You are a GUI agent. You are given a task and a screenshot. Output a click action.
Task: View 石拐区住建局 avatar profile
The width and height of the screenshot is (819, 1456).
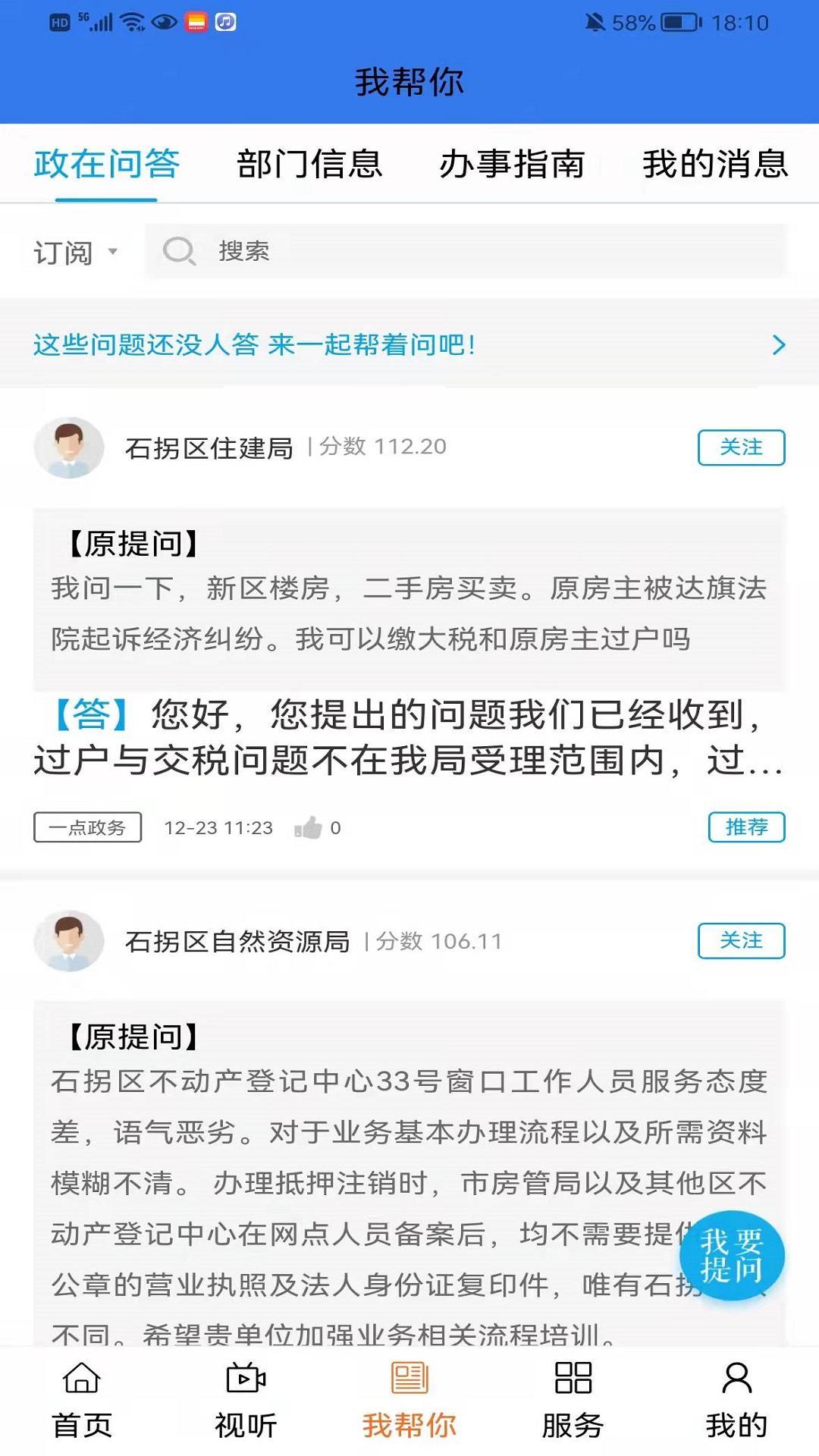coord(69,447)
